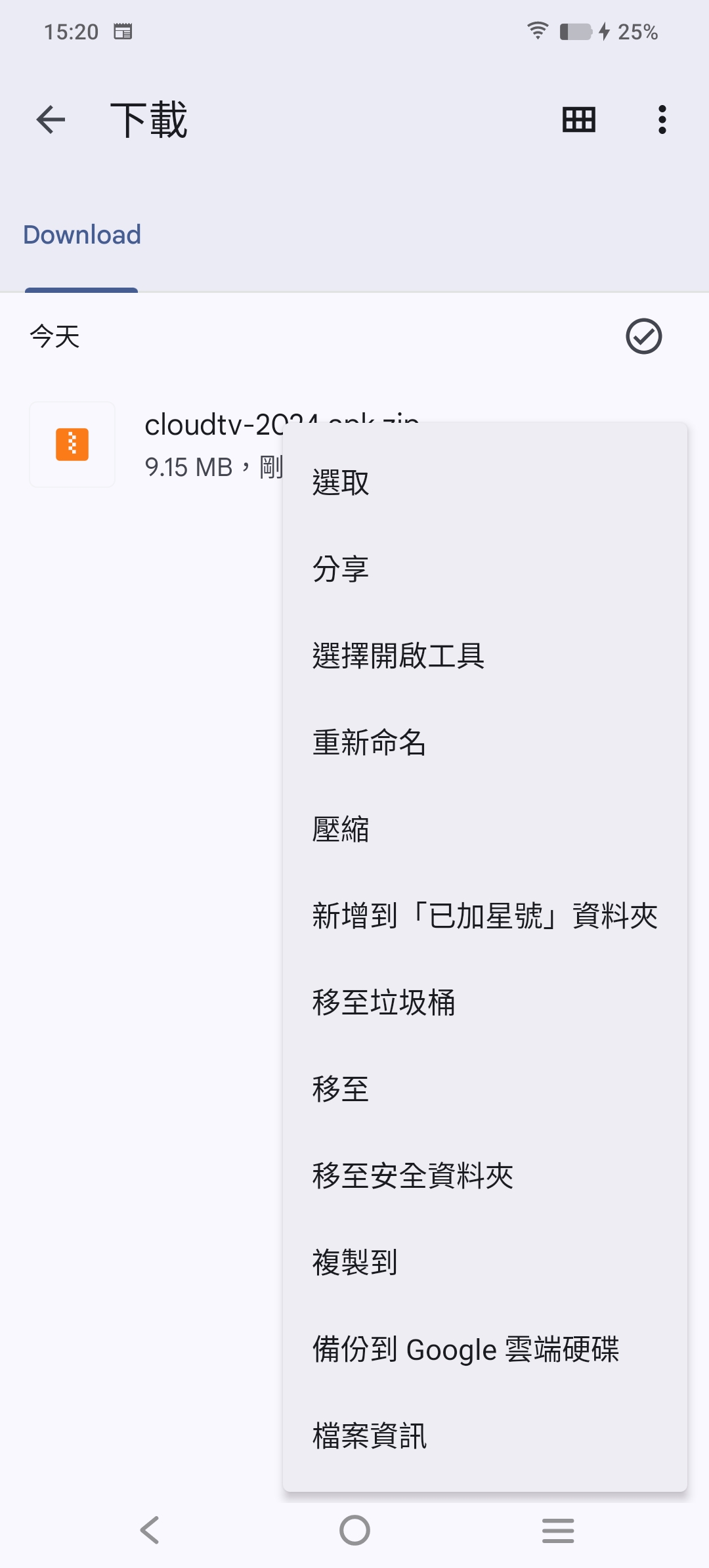
Task: Choose 移至安全資料夾
Action: pos(412,1176)
